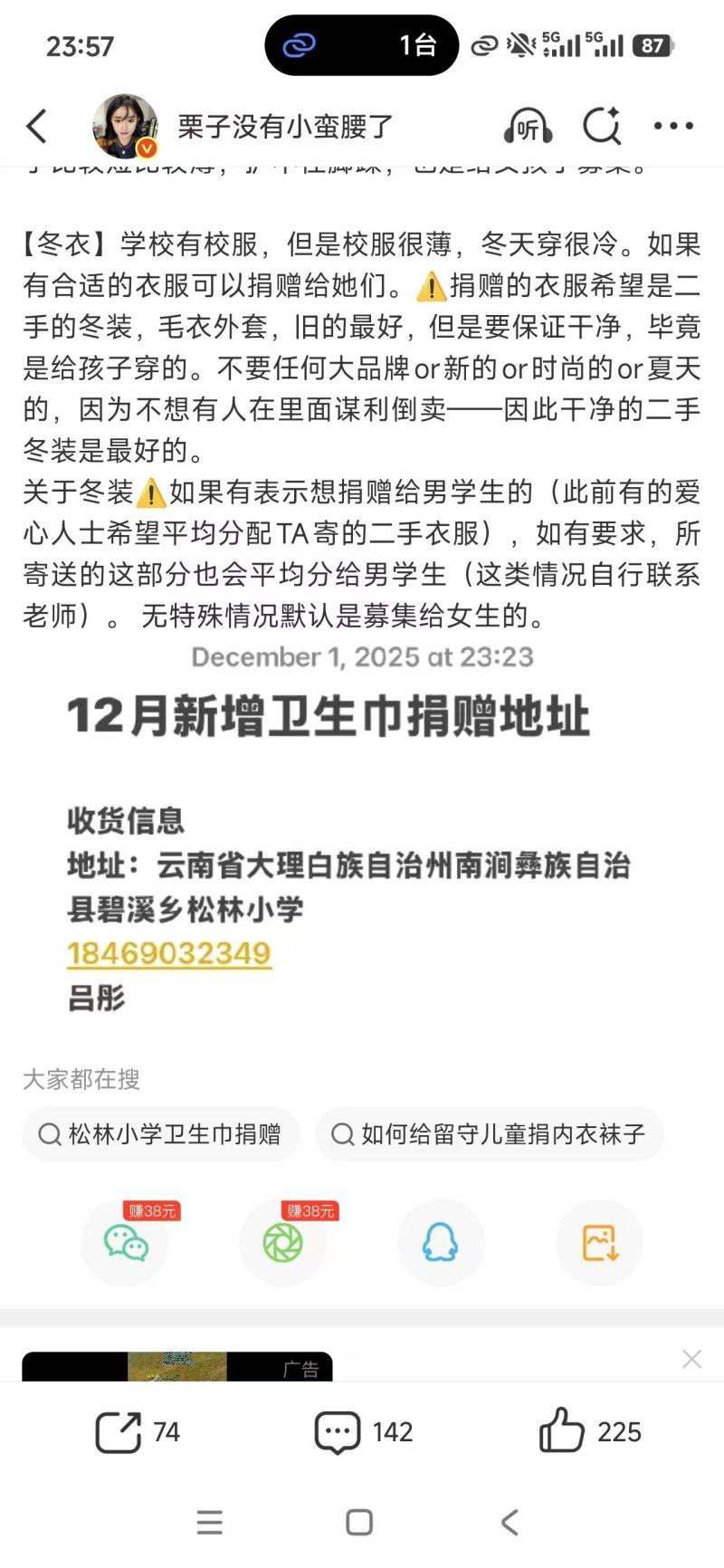Go back from this post
Screen dimensions: 724x1568
tap(37, 127)
